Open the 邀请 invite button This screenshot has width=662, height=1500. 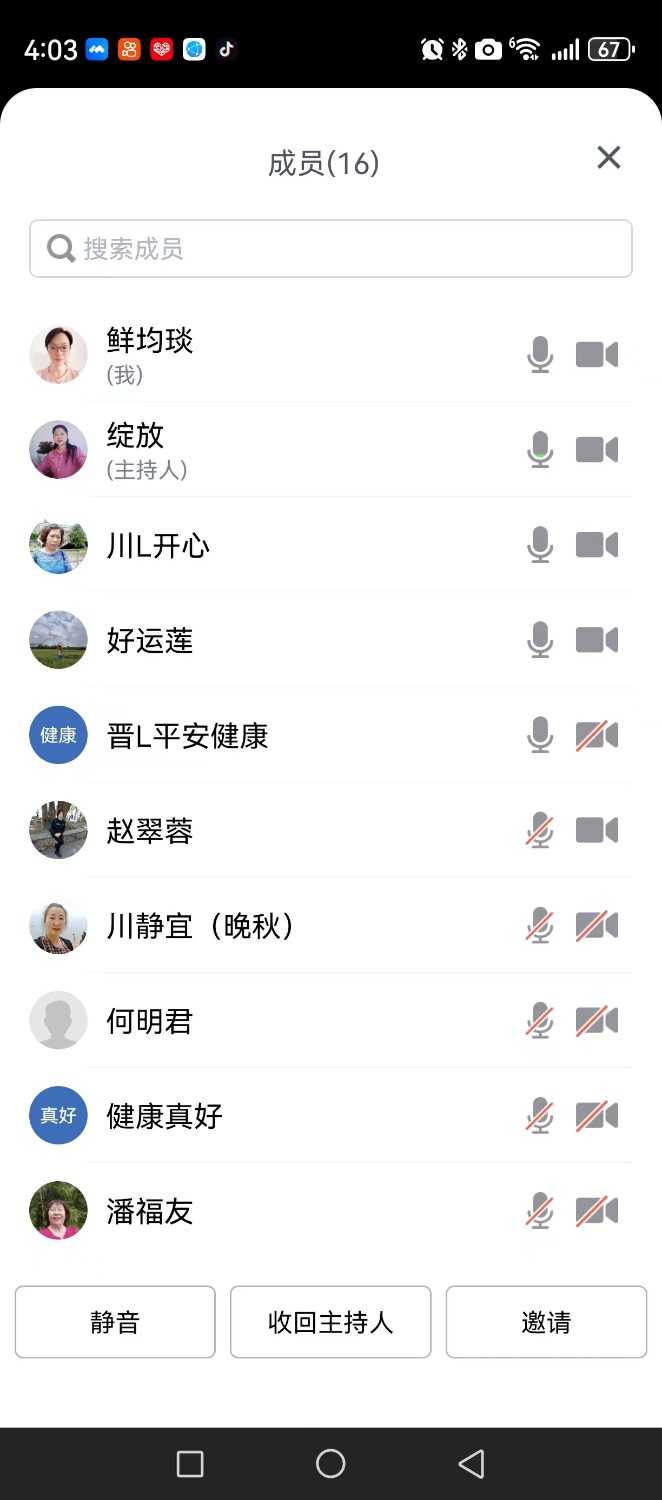(546, 1322)
